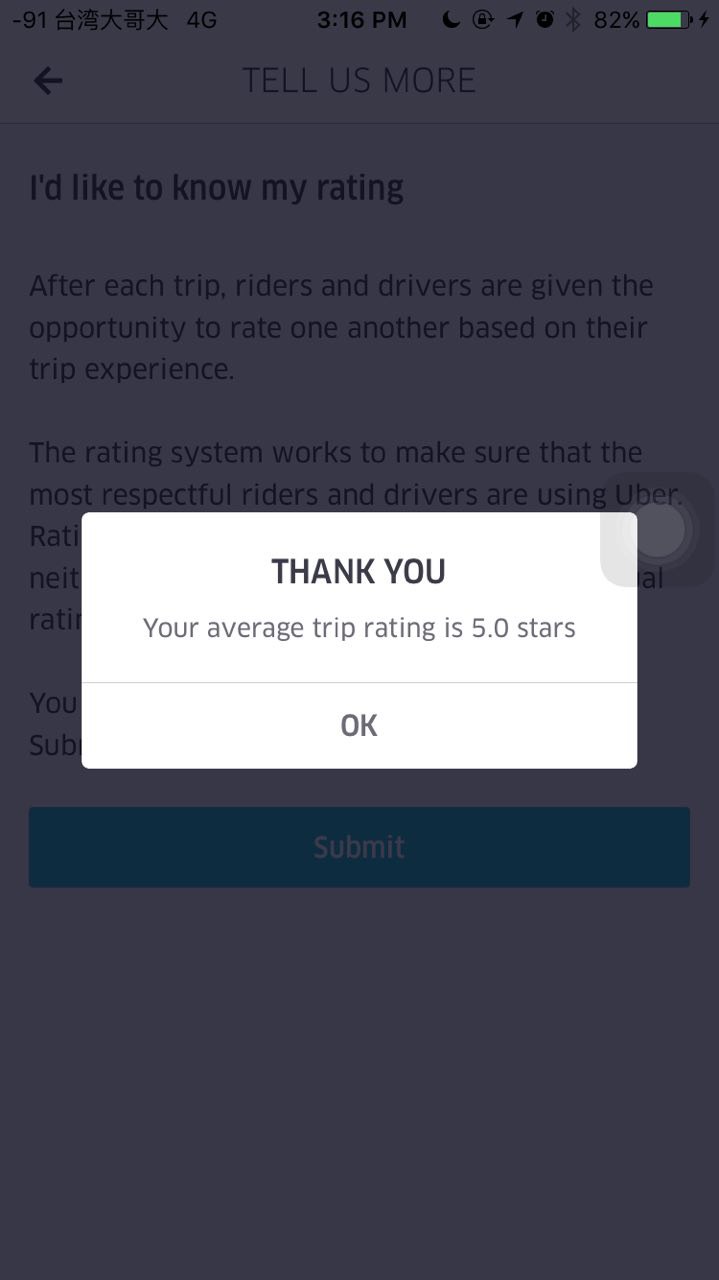Tap the AssistiveTouch floating button
The image size is (719, 1280).
tap(658, 530)
